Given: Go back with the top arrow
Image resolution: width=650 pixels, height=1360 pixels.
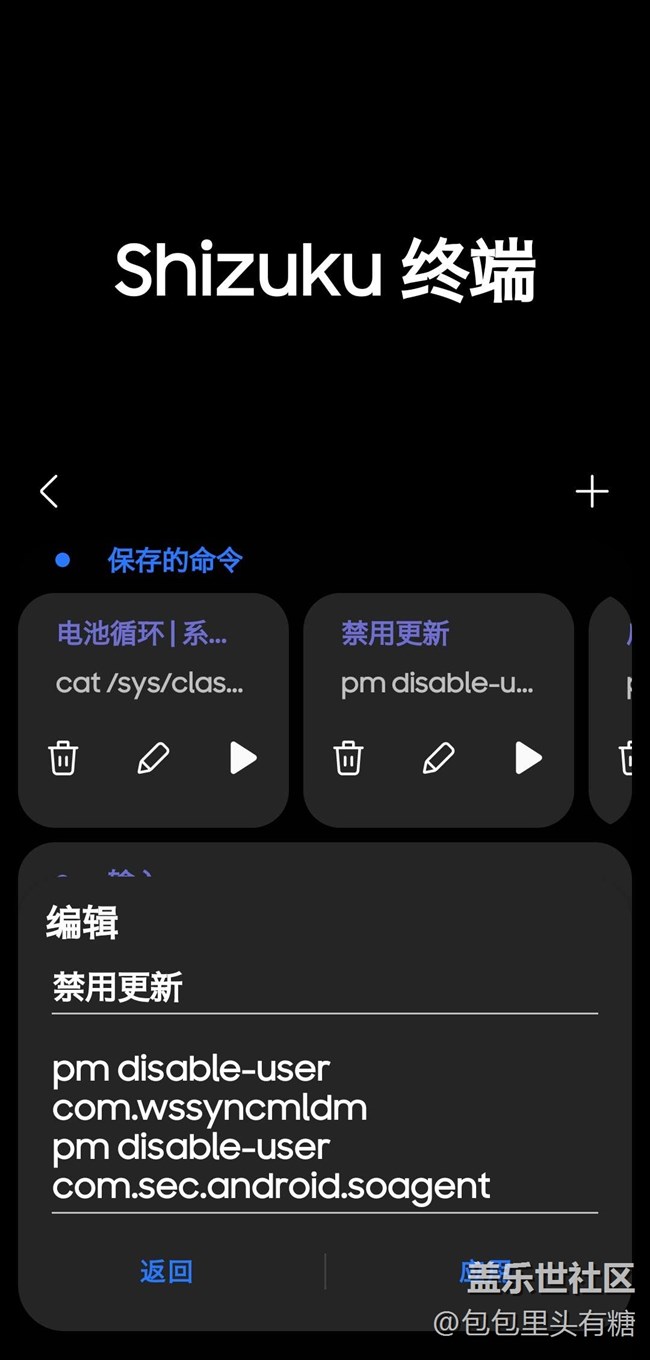Looking at the screenshot, I should pos(49,491).
